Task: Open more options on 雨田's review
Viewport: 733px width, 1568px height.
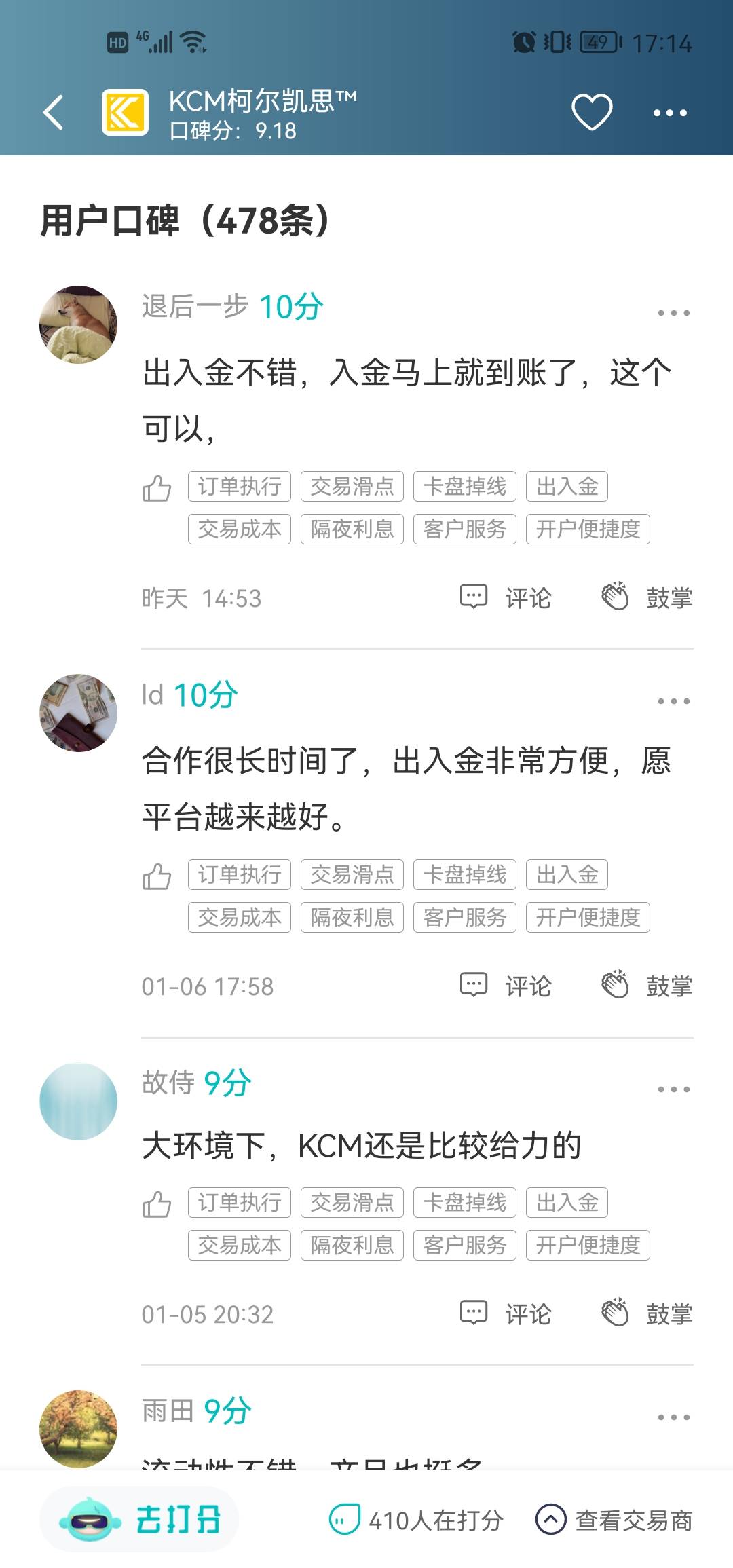Action: (673, 1417)
